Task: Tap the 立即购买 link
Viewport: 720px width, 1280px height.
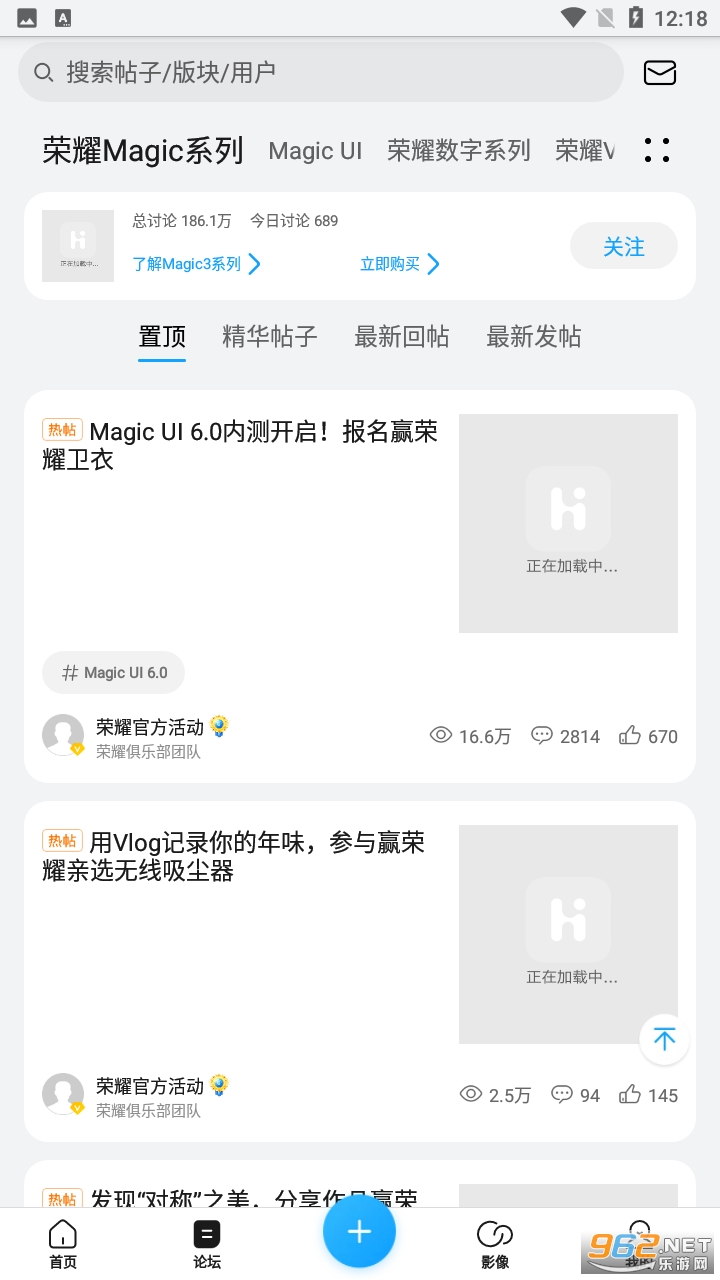Action: [399, 264]
